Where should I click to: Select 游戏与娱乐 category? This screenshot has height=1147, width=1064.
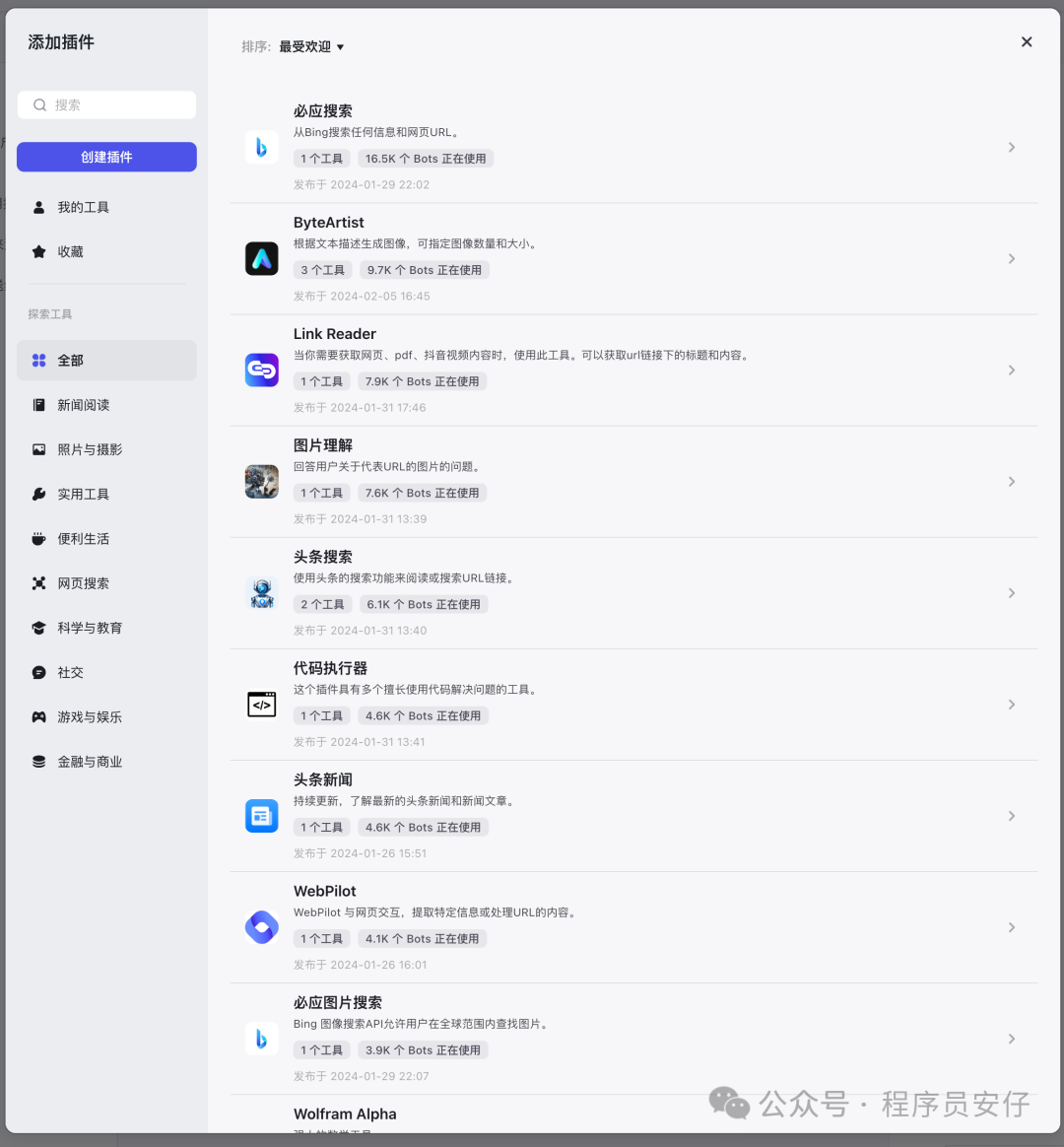tap(89, 717)
